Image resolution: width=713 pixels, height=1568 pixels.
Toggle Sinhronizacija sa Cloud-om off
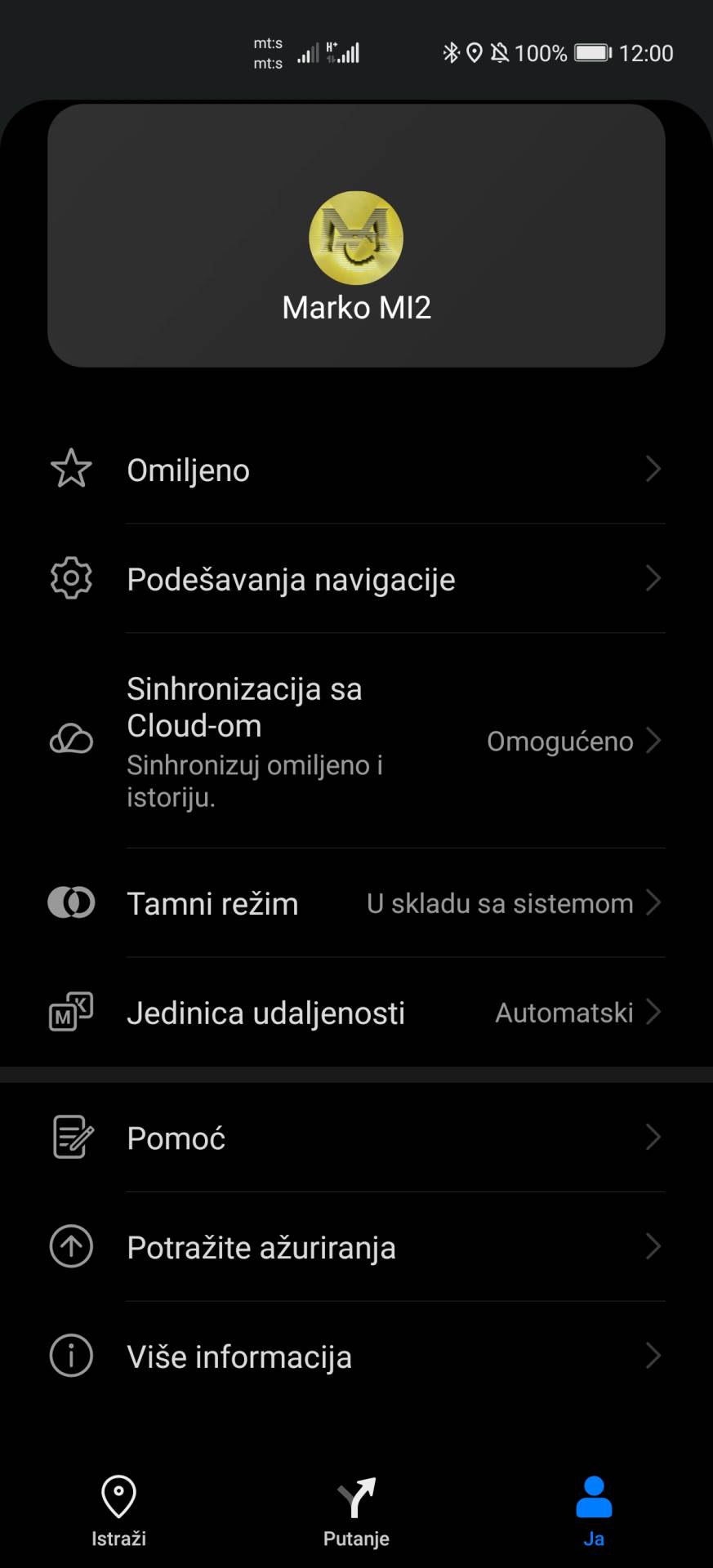tap(562, 741)
